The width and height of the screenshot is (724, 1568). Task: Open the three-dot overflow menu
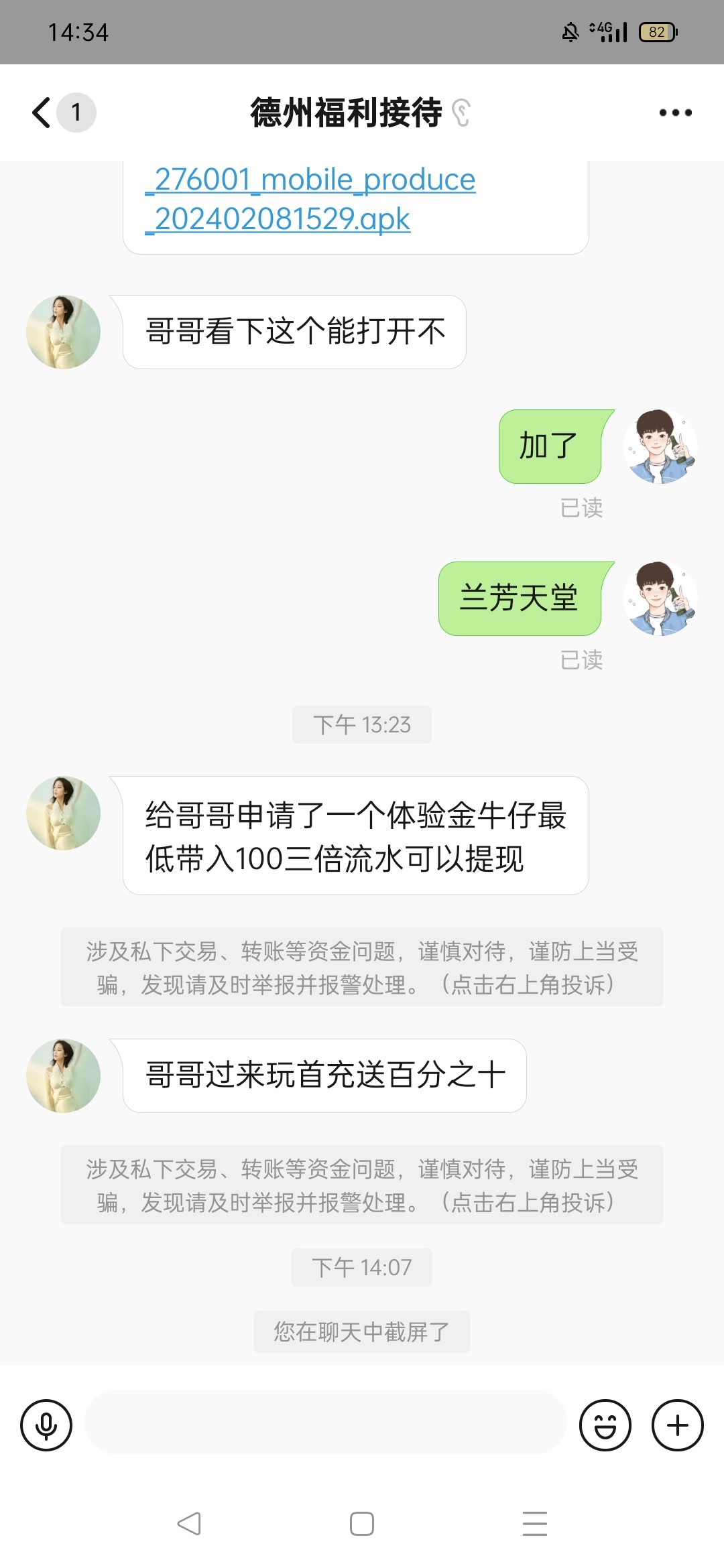[675, 113]
